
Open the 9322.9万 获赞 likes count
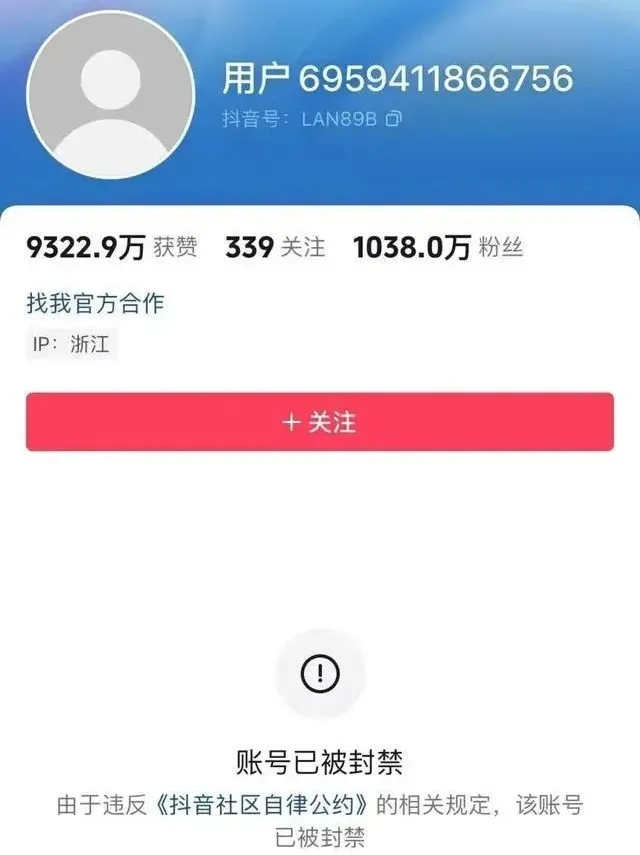[111, 248]
